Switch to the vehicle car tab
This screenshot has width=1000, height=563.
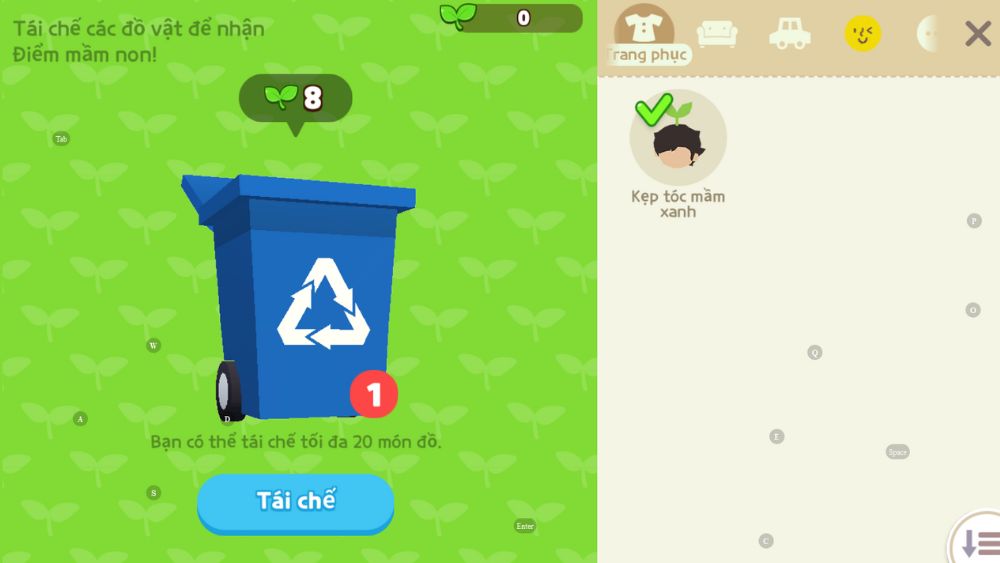pos(790,34)
